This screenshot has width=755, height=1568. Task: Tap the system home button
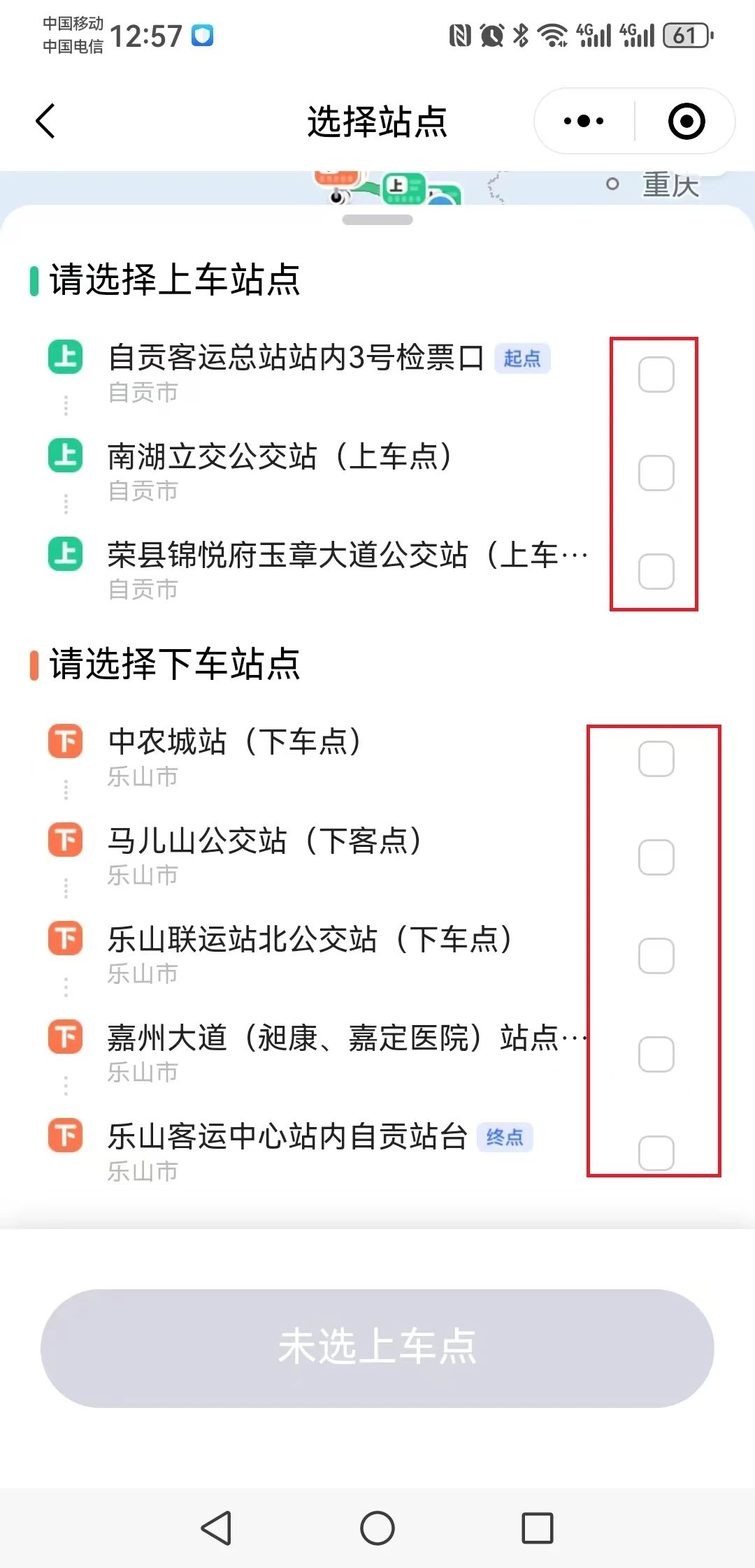[x=377, y=1528]
